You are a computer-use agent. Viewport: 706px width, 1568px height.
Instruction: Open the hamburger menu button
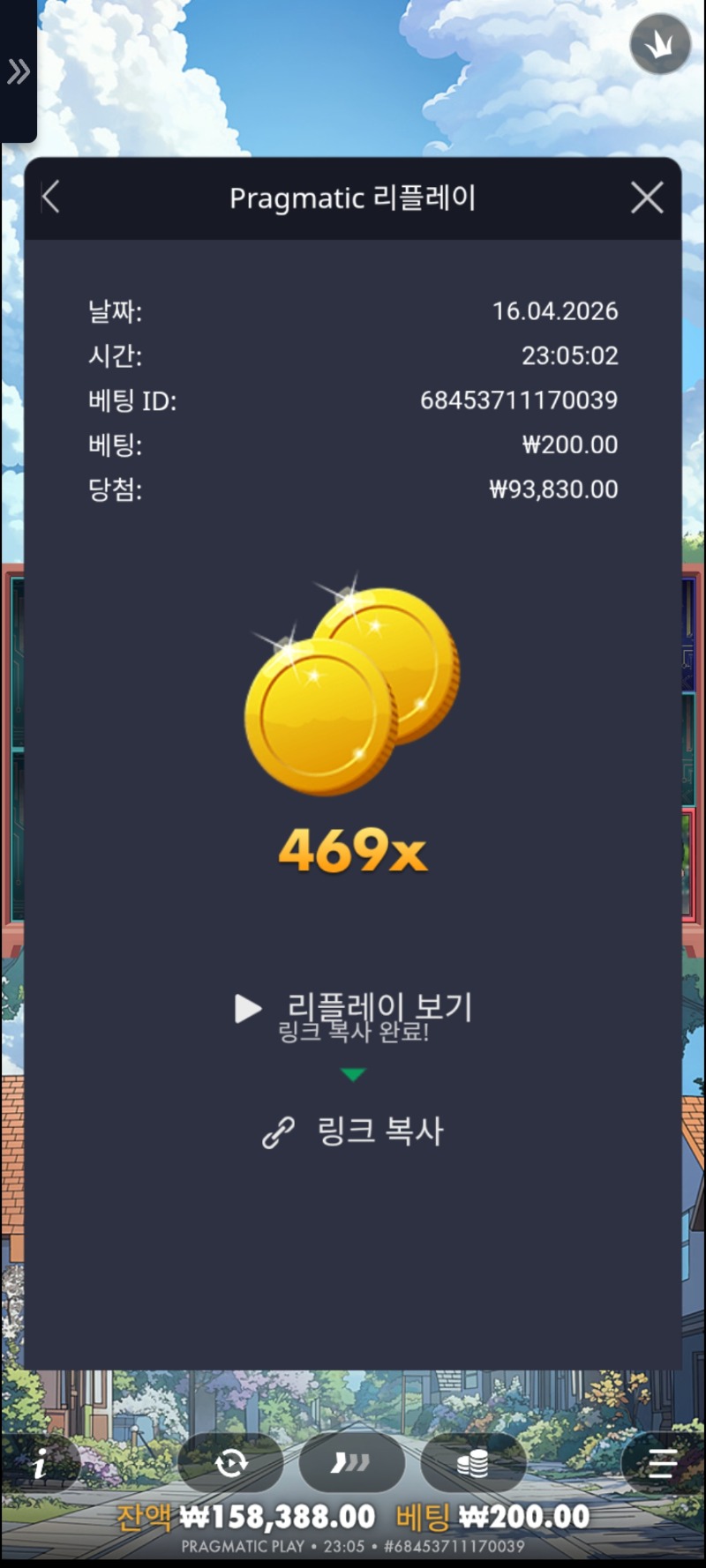pos(662,1464)
